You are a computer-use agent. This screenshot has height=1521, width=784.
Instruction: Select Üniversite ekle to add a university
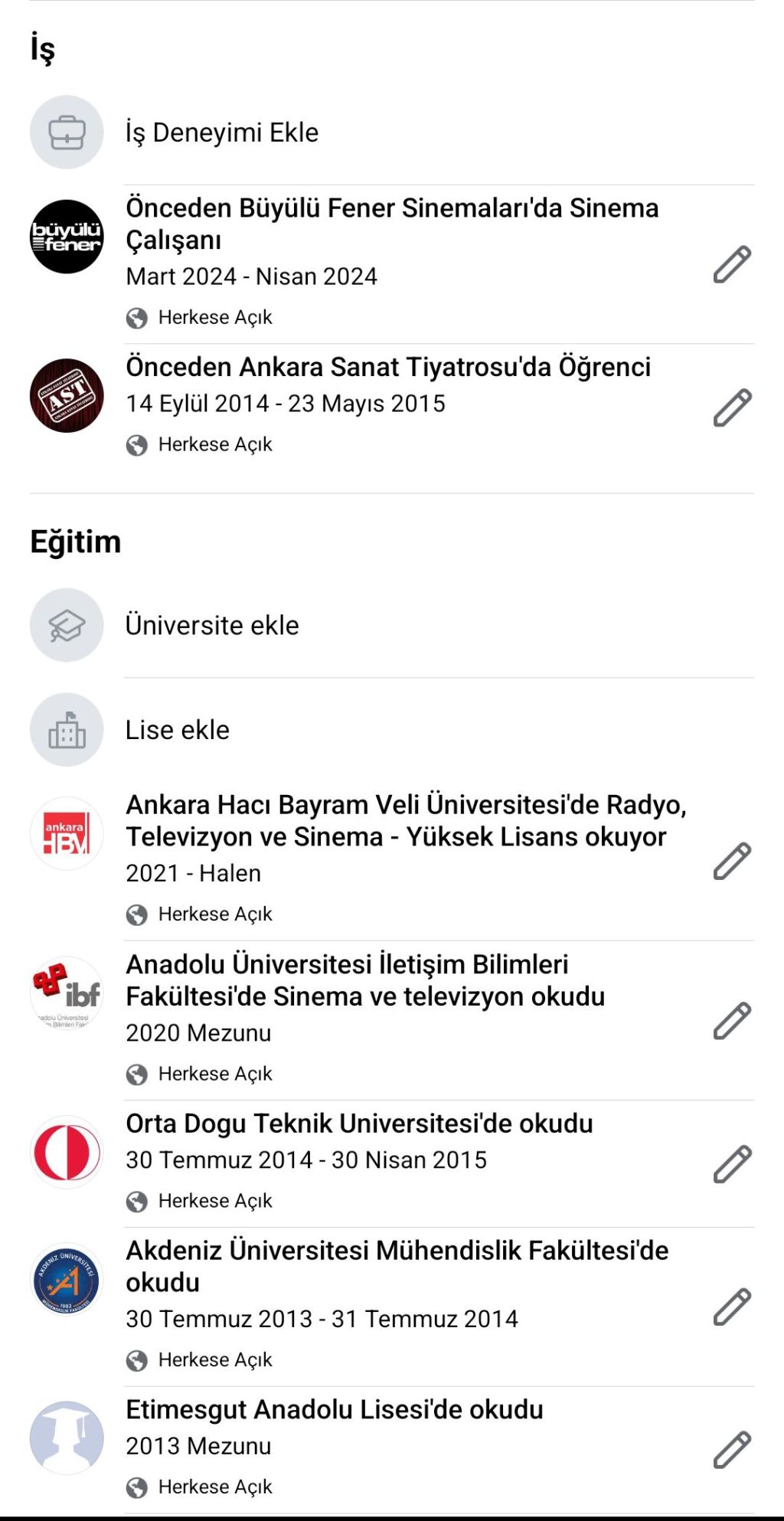[212, 625]
